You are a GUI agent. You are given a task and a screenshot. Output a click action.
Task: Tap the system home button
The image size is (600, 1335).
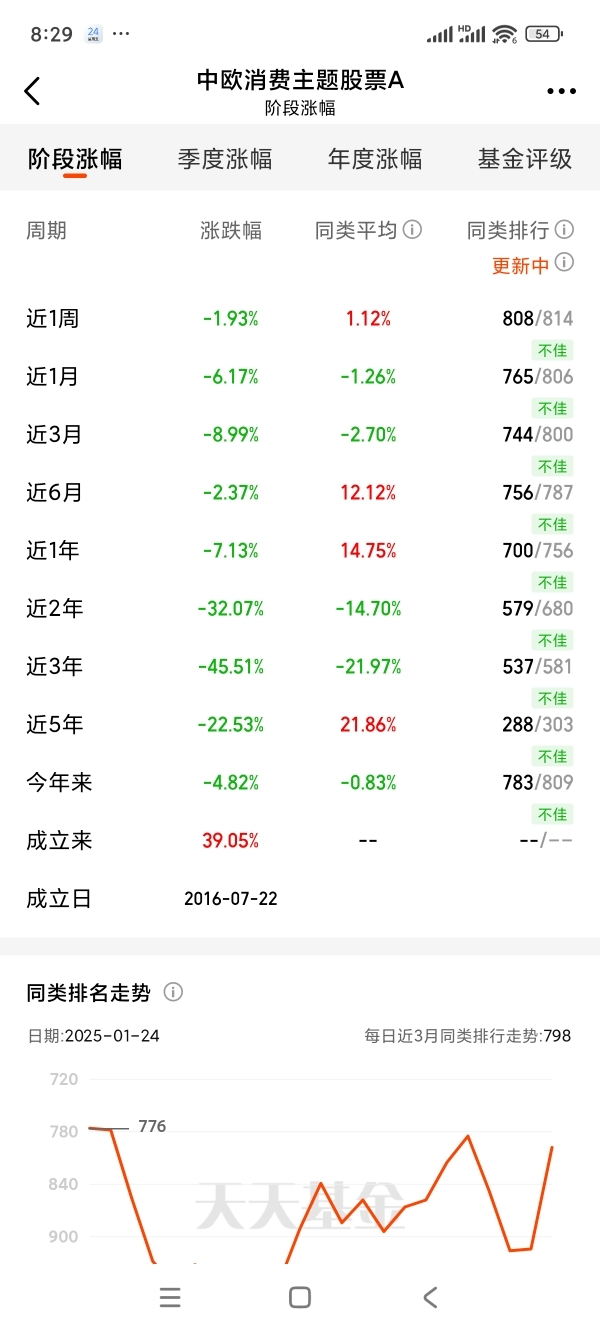click(x=300, y=1297)
